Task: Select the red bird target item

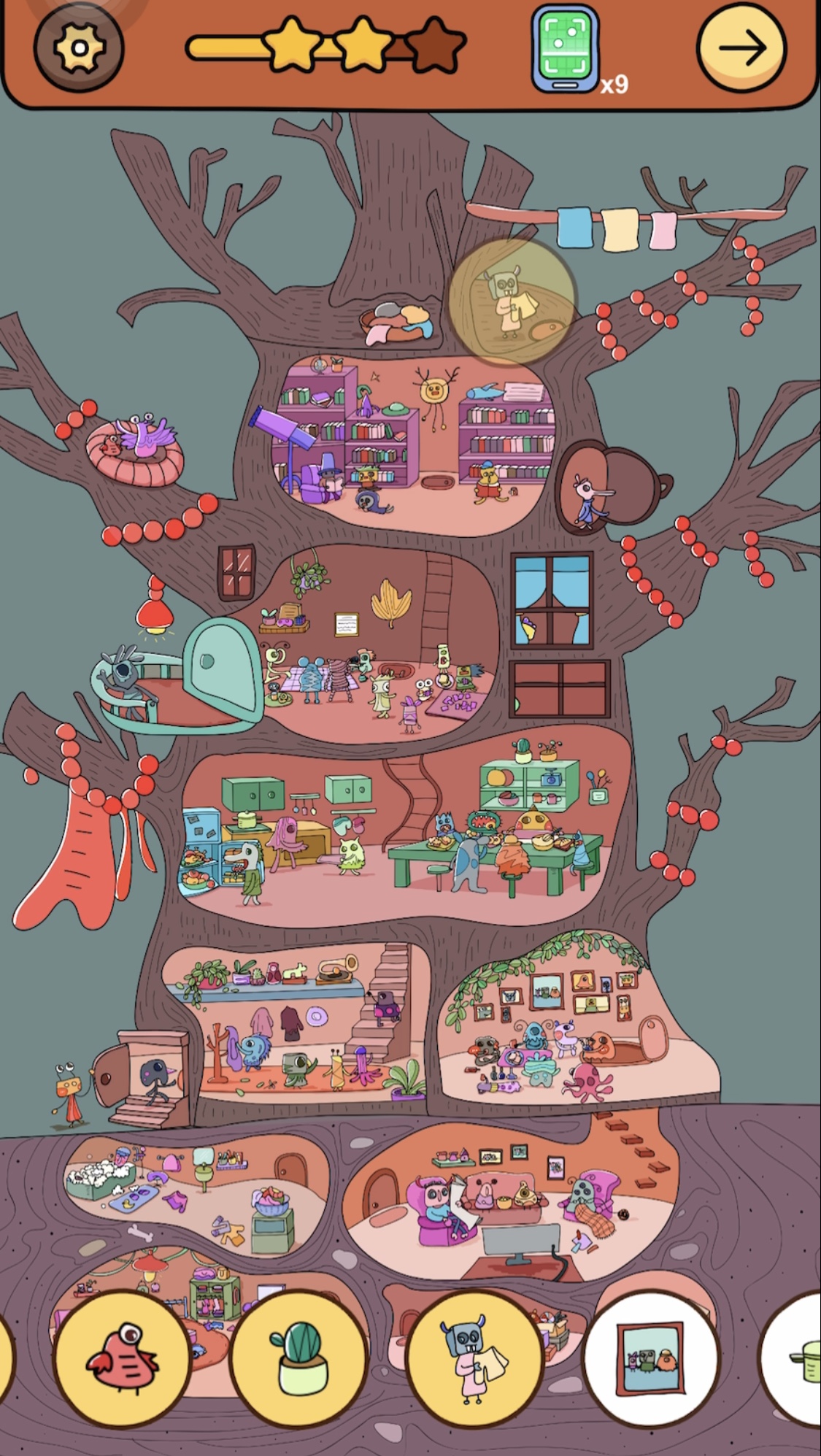Action: (123, 1358)
